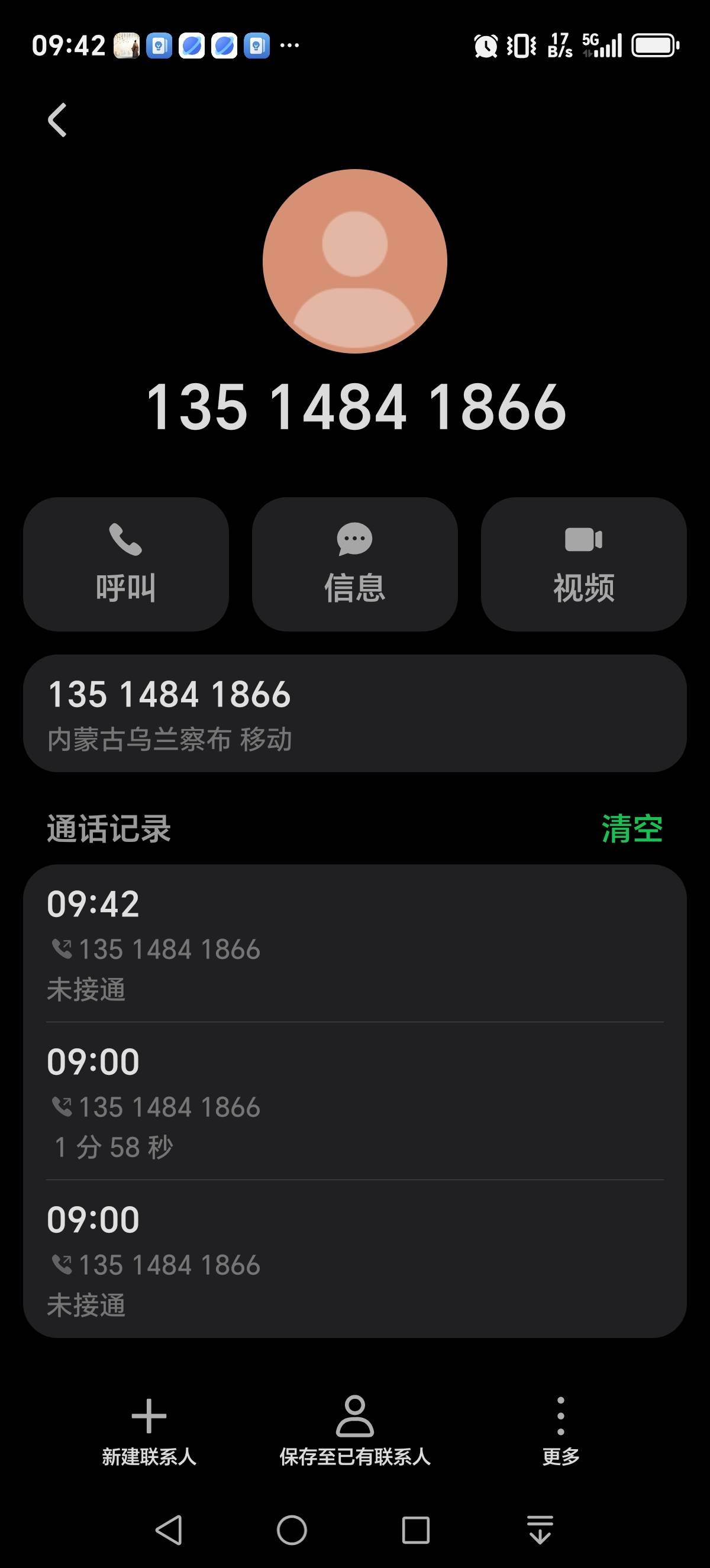Open the call record lasting 1 分 58 秒
This screenshot has width=710, height=1568.
point(354,1102)
